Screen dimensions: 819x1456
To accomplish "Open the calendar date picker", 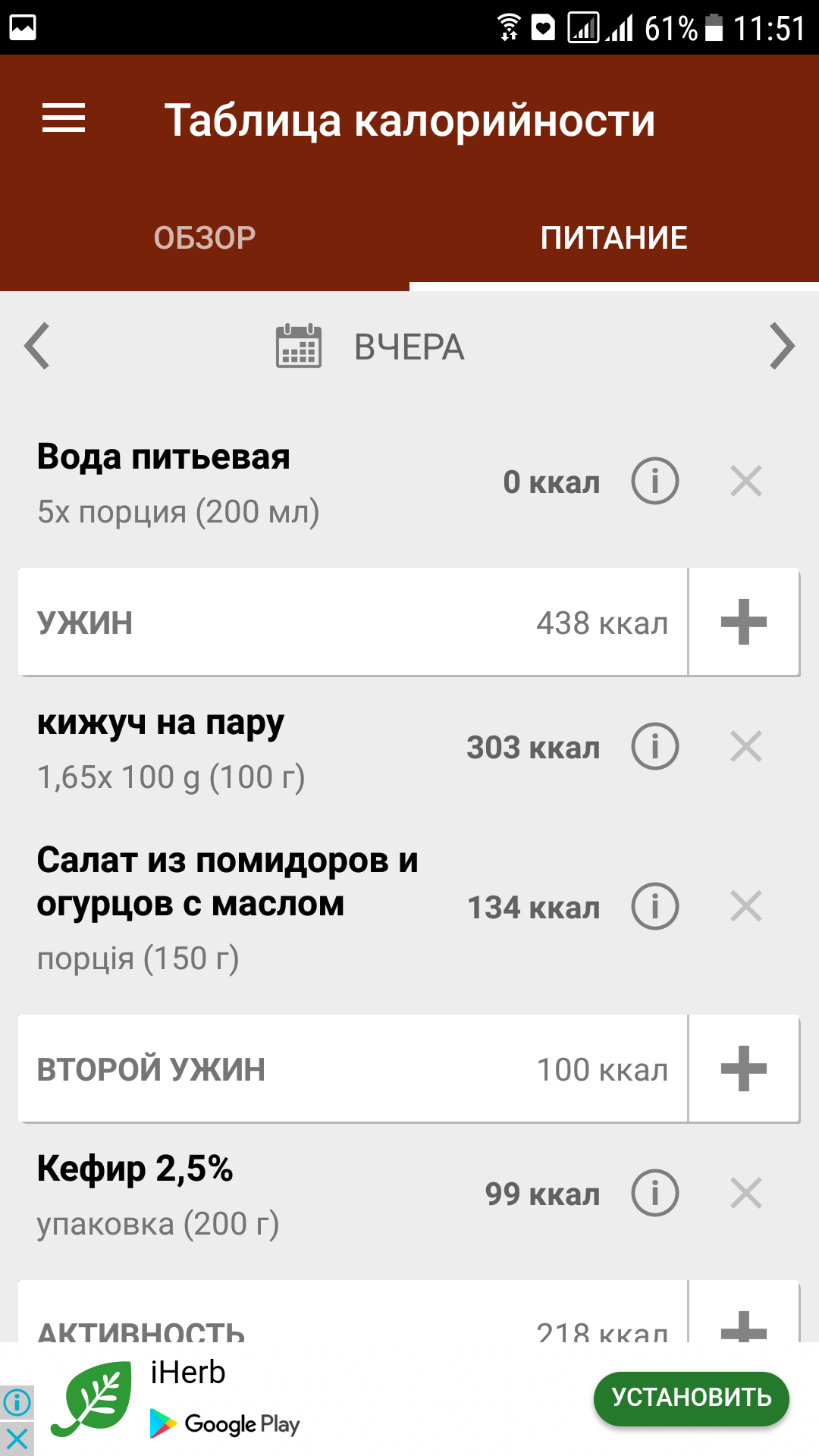I will point(299,347).
